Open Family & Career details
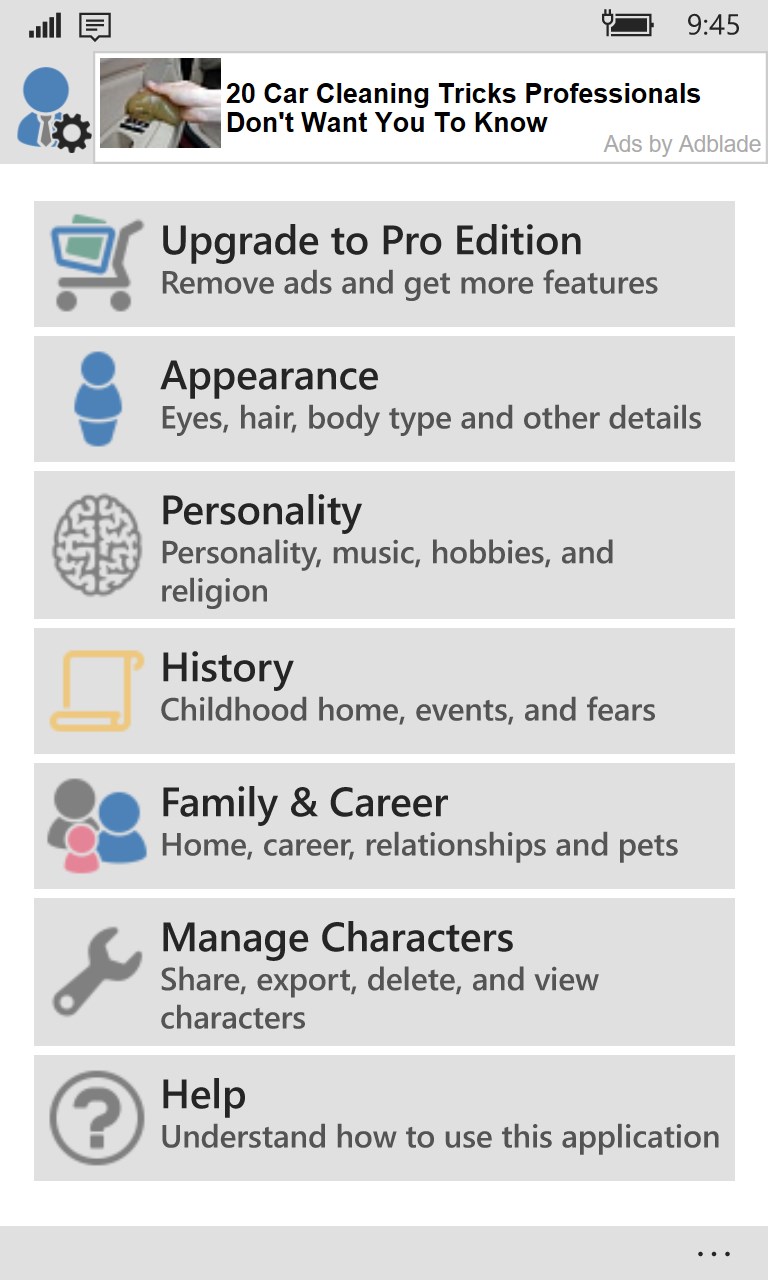768x1280 pixels. point(384,825)
